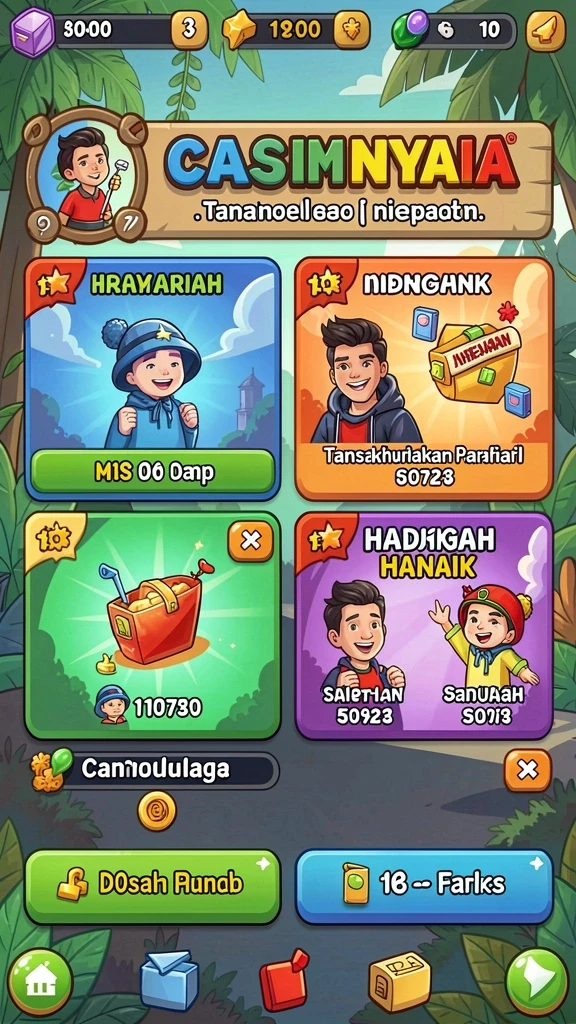Tap the blue 16 Farlks button
This screenshot has height=1024, width=576.
424,886
